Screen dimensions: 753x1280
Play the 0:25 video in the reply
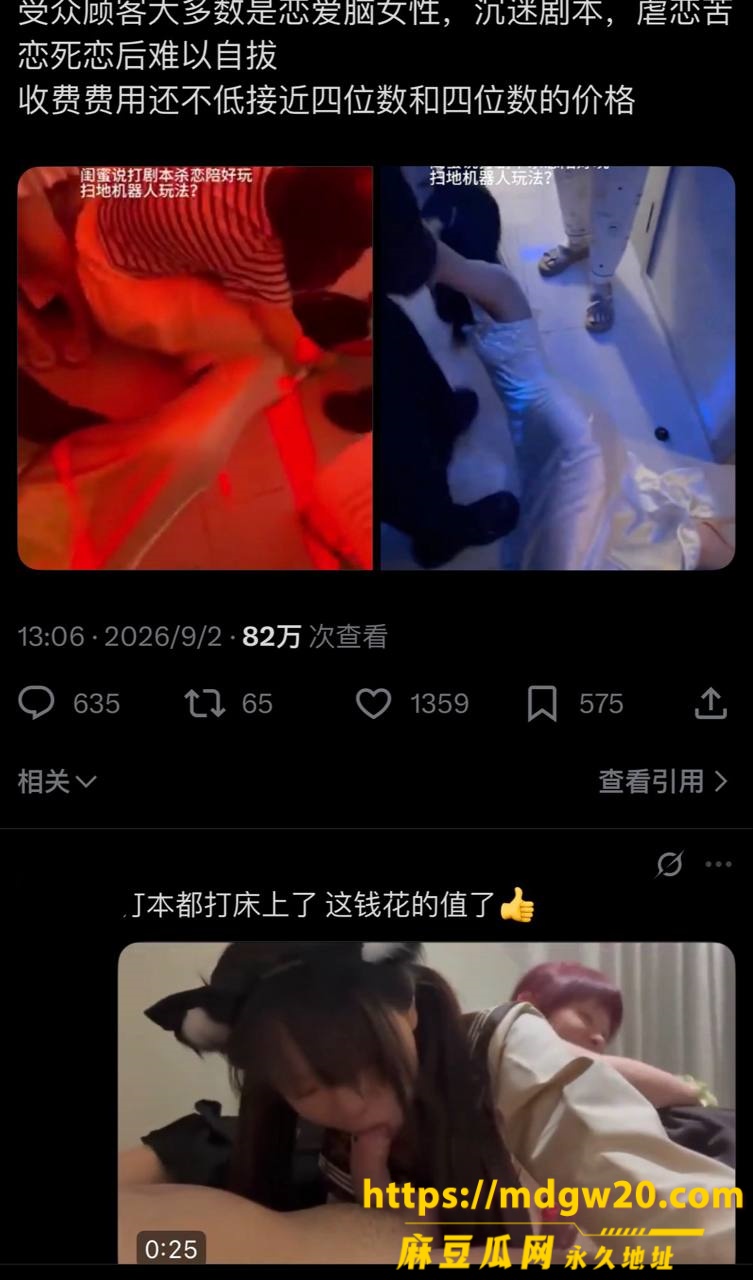click(427, 1103)
